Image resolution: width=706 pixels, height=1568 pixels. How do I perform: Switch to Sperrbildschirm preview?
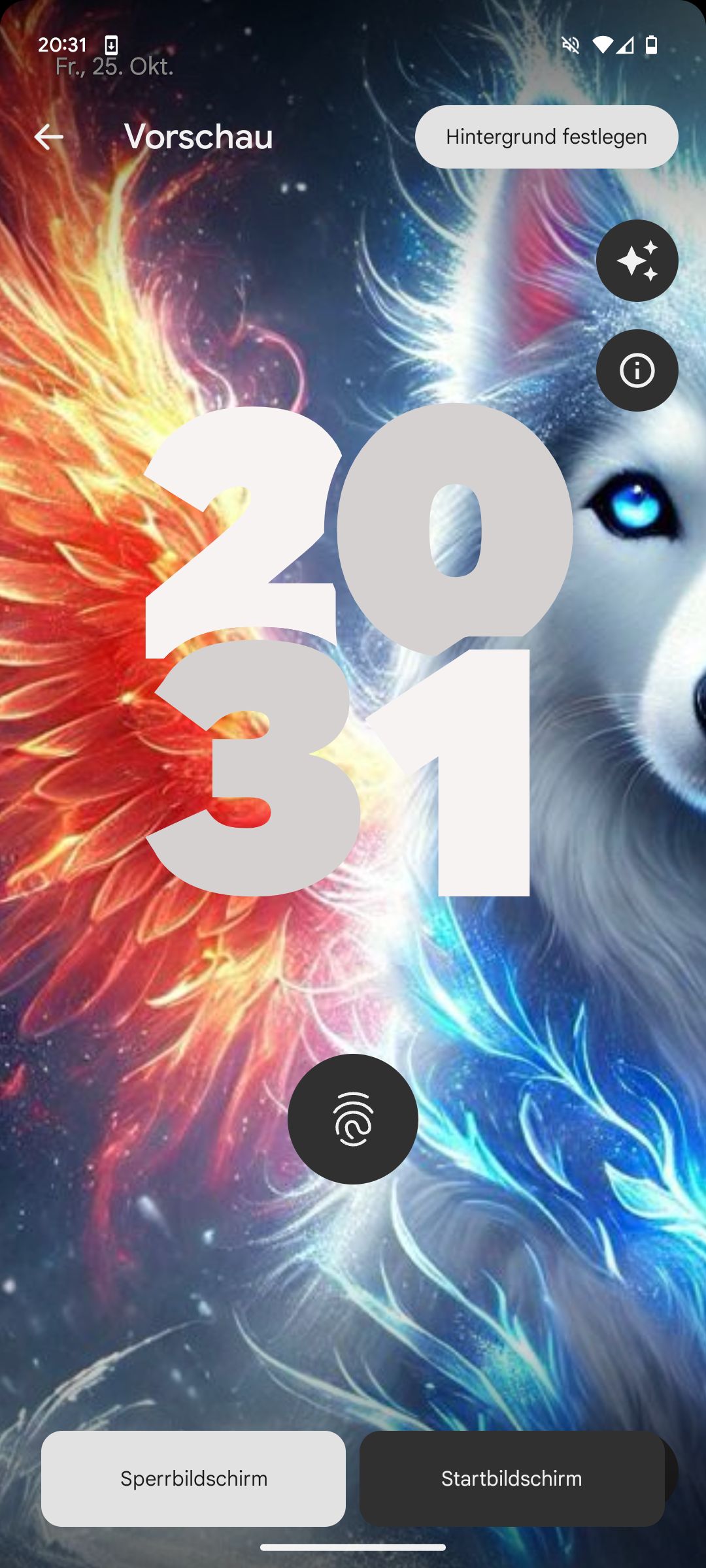click(193, 1478)
